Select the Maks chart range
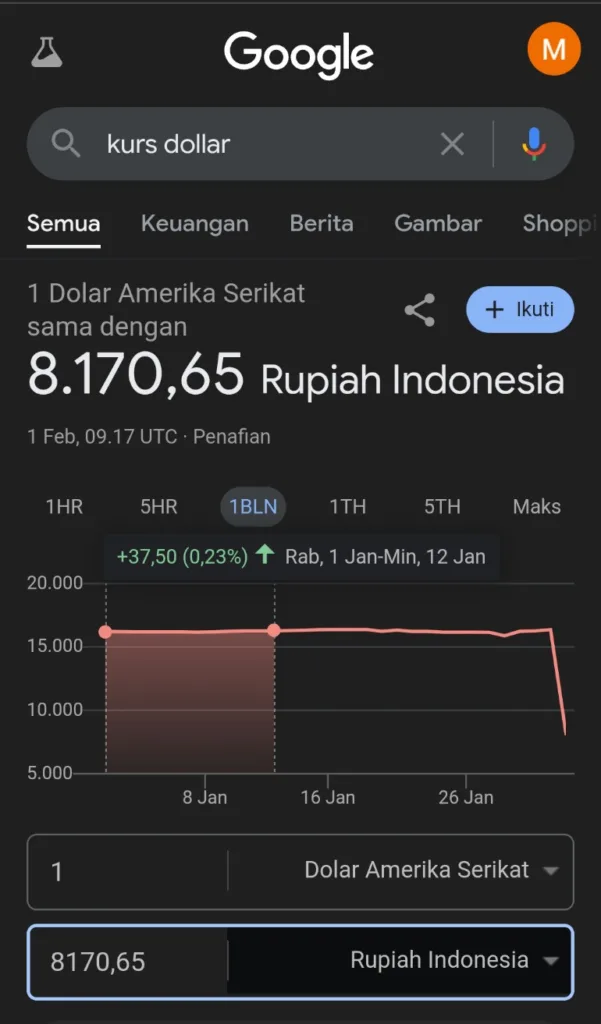 [x=536, y=507]
